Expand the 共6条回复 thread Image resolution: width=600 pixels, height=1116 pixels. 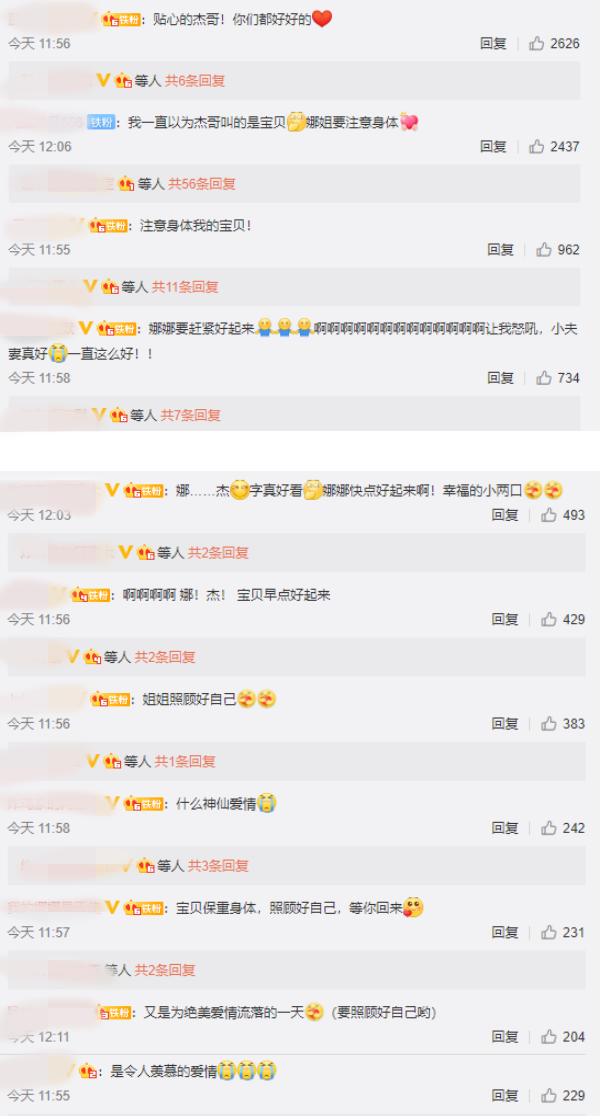click(195, 80)
